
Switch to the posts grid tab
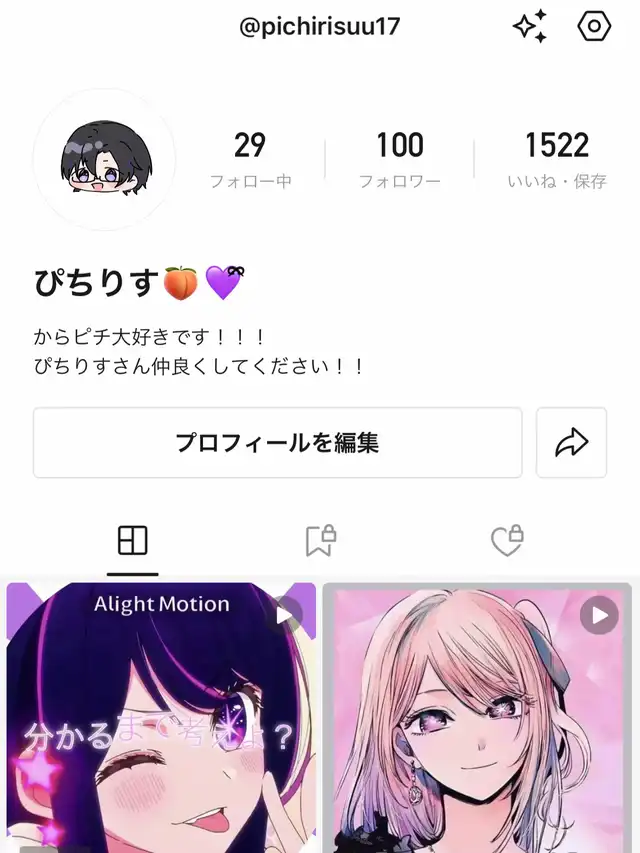pos(132,541)
